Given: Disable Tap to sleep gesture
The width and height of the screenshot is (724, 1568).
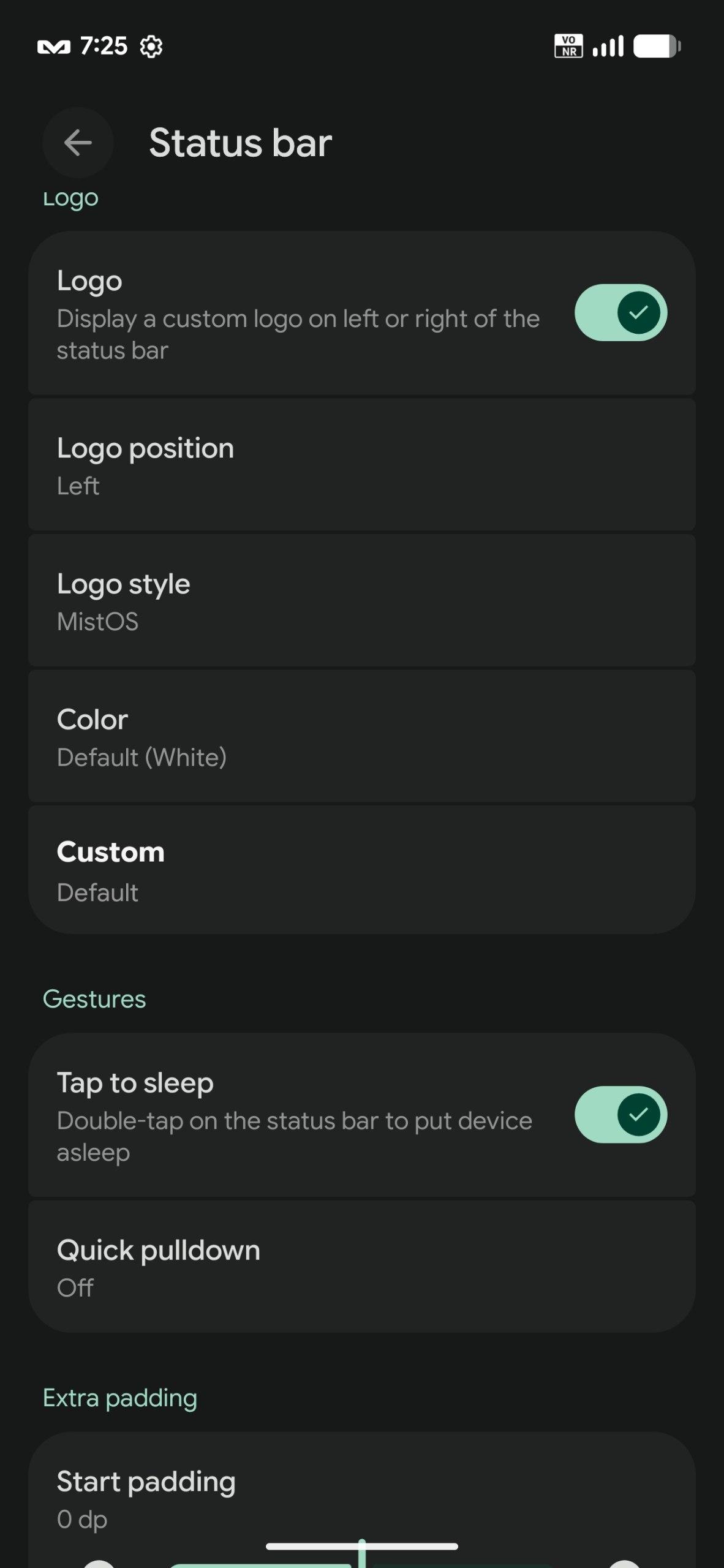Looking at the screenshot, I should [620, 1114].
